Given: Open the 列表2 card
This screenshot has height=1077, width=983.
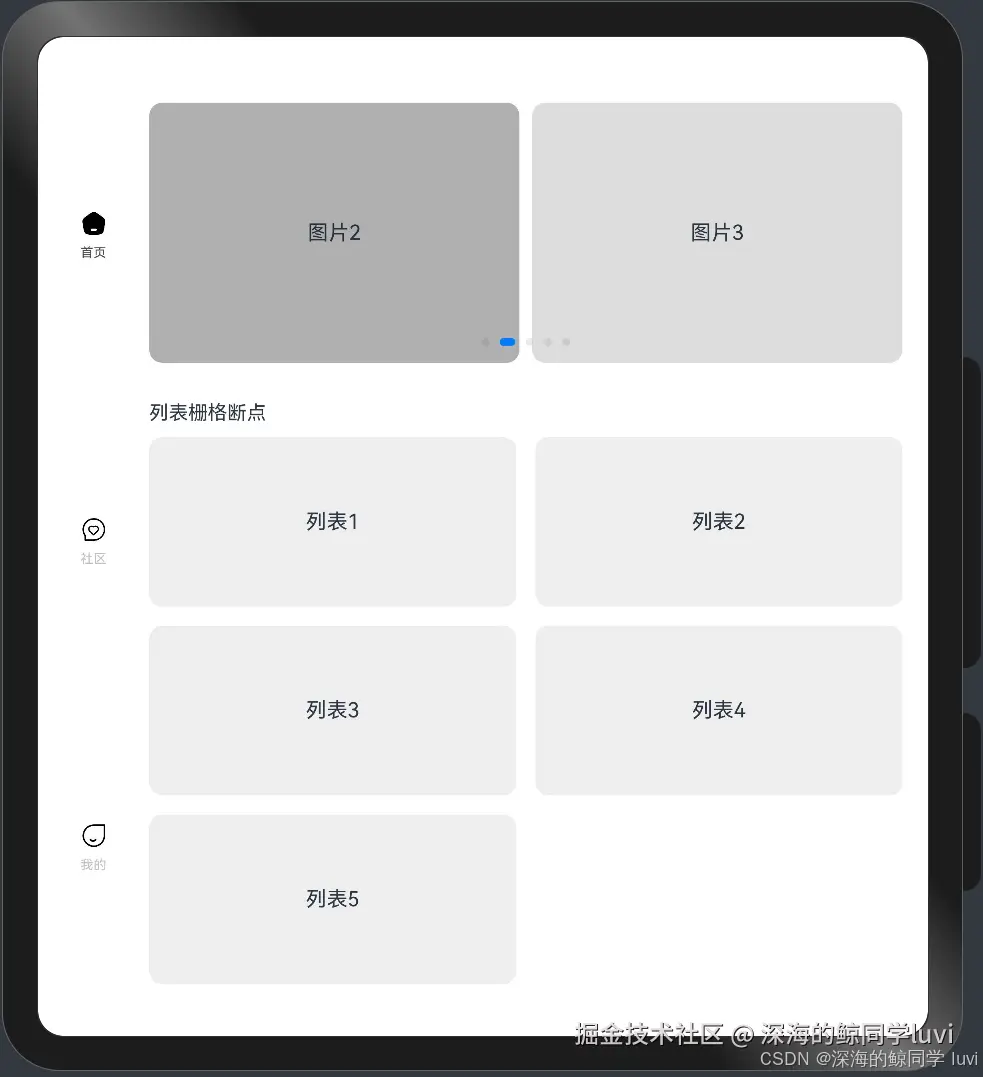Looking at the screenshot, I should [718, 521].
